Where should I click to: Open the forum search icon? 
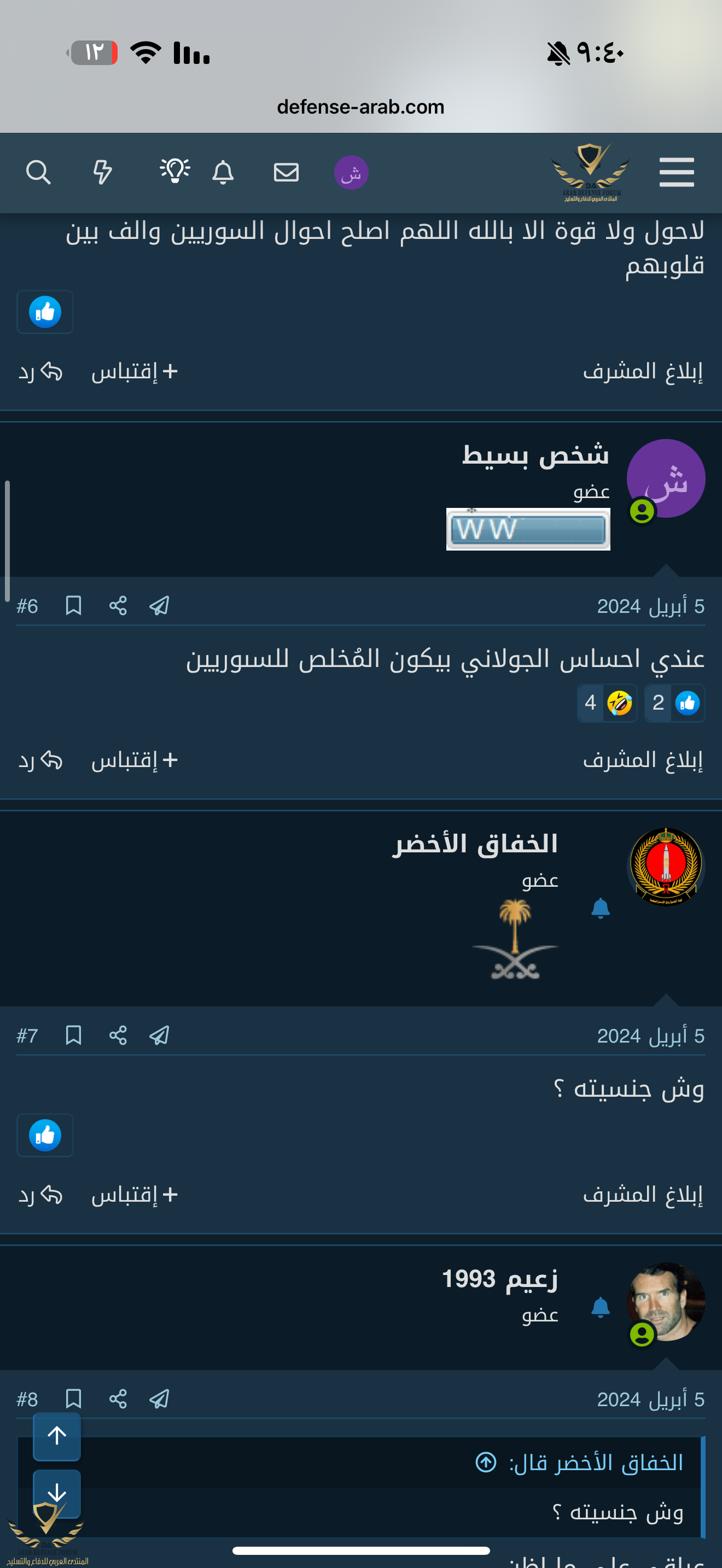[38, 173]
